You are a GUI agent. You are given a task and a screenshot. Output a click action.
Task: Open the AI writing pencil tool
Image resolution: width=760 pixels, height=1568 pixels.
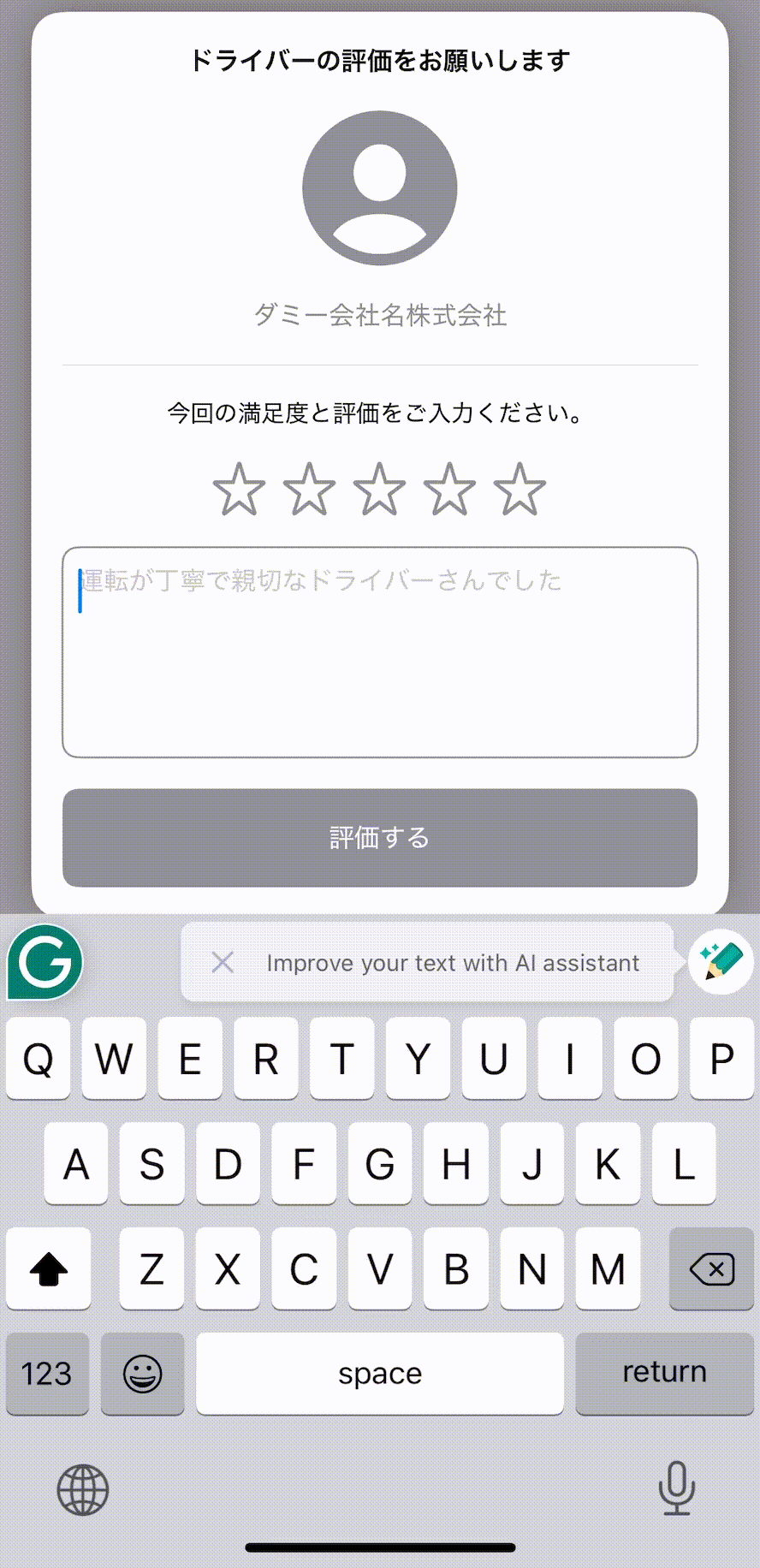(x=721, y=961)
